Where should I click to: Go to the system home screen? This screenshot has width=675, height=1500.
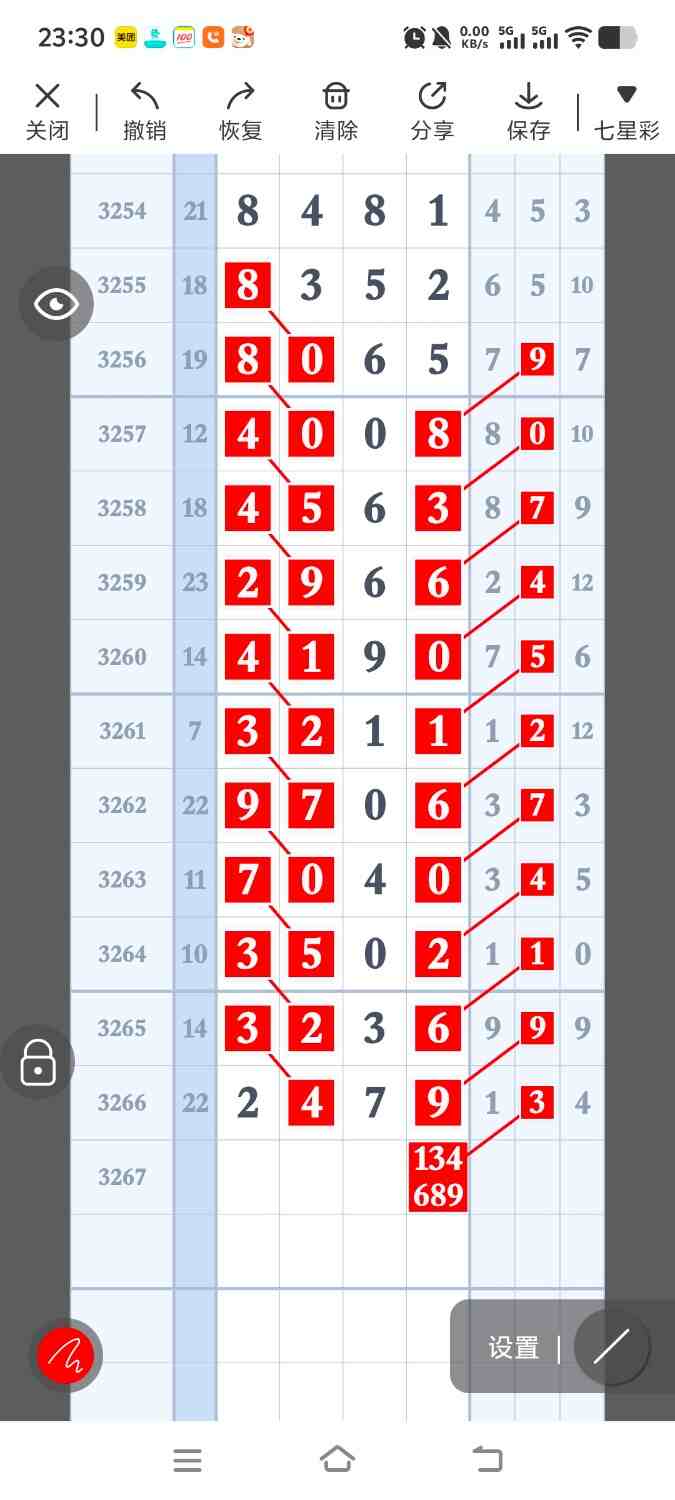point(337,1460)
